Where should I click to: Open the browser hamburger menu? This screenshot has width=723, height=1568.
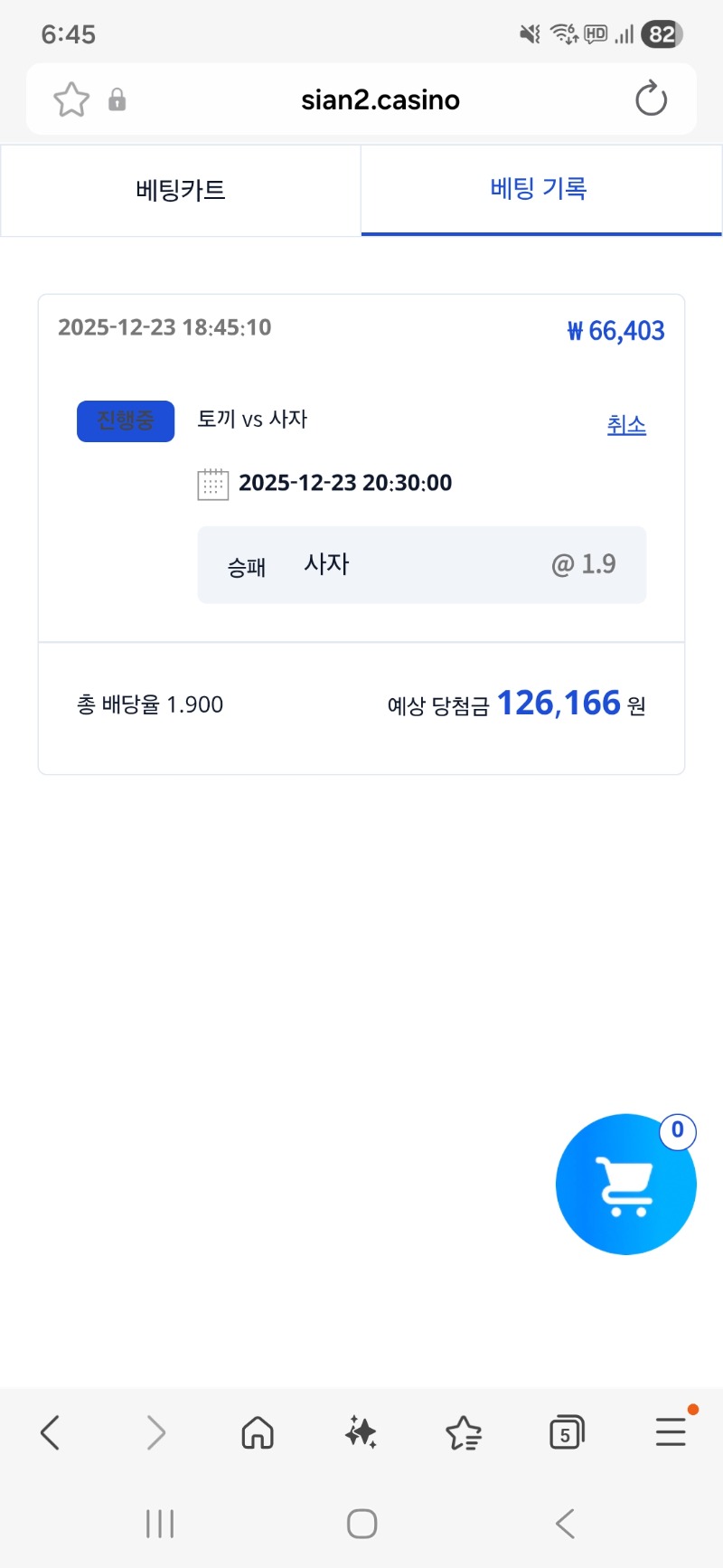point(671,1432)
